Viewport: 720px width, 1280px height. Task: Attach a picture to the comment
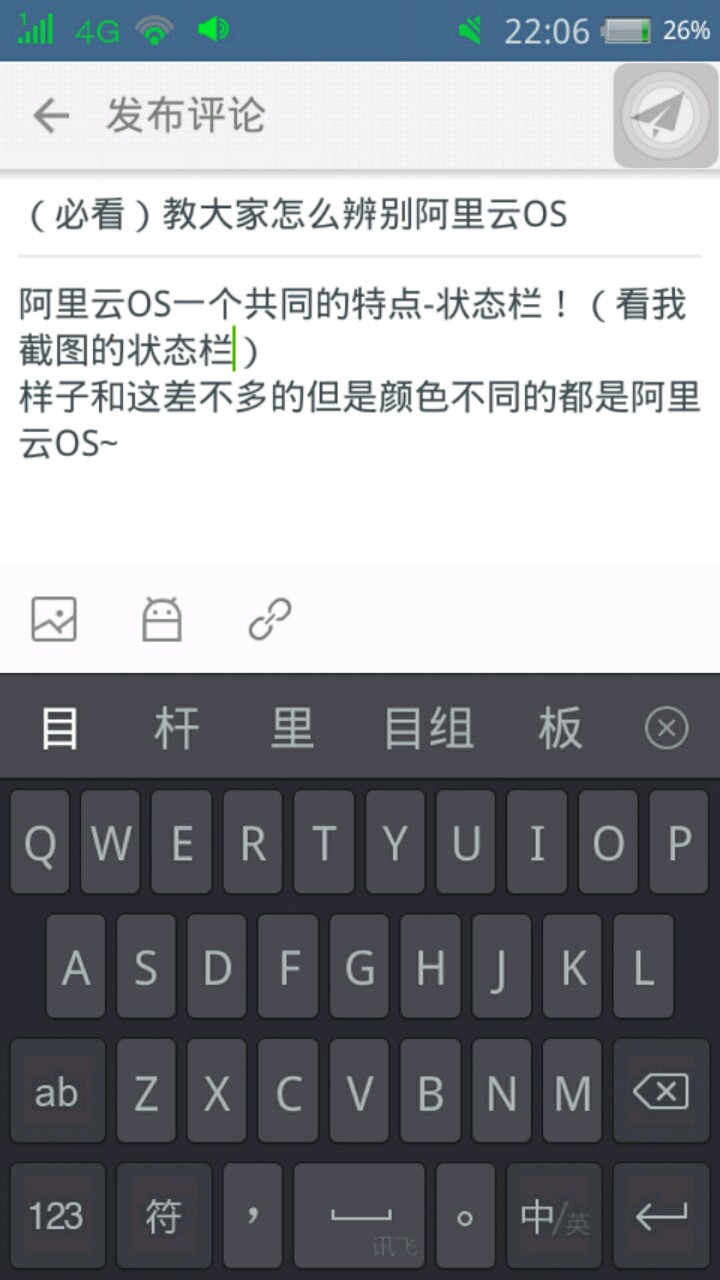(x=54, y=619)
